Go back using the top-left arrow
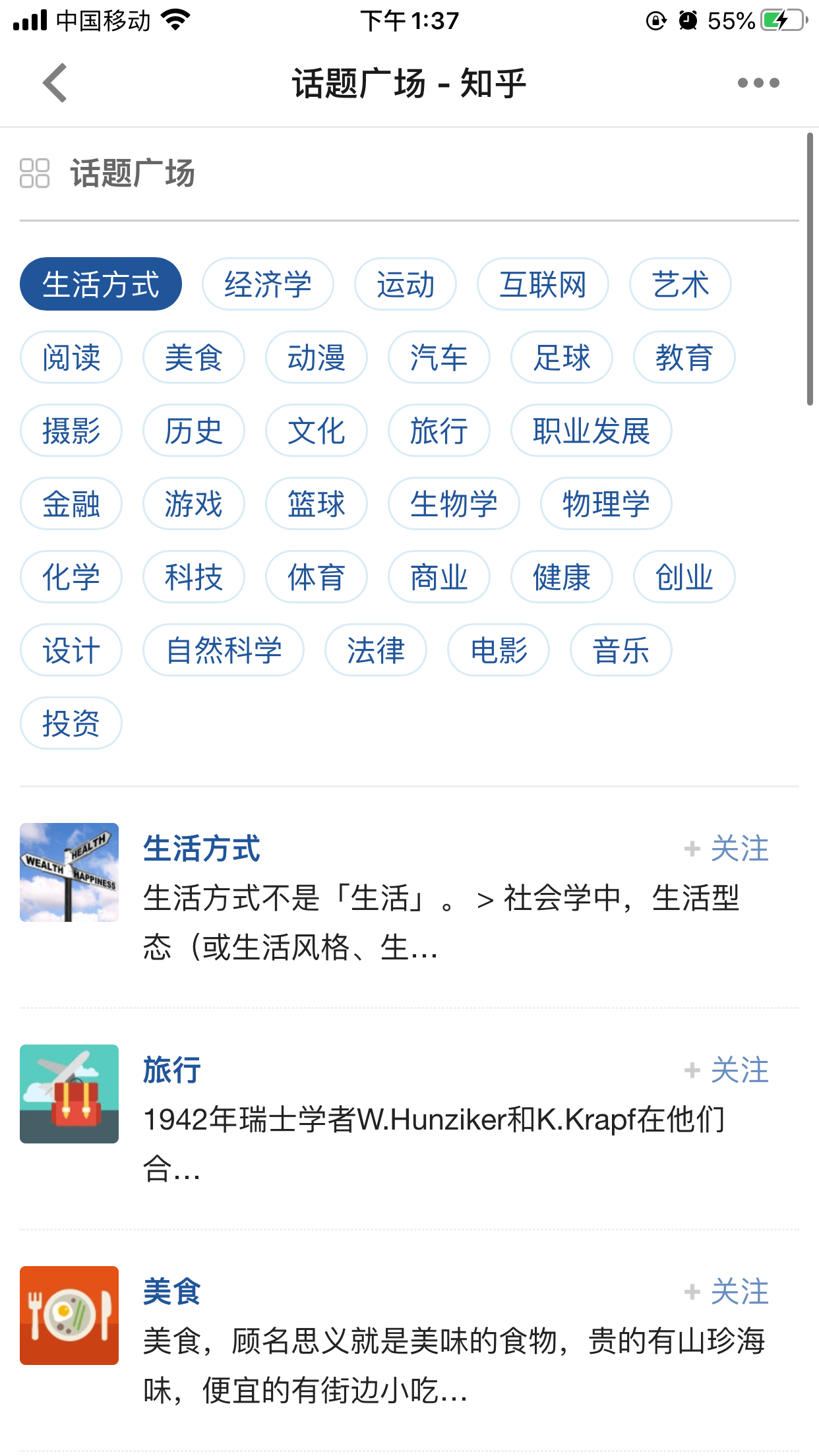Image resolution: width=819 pixels, height=1456 pixels. tap(55, 83)
